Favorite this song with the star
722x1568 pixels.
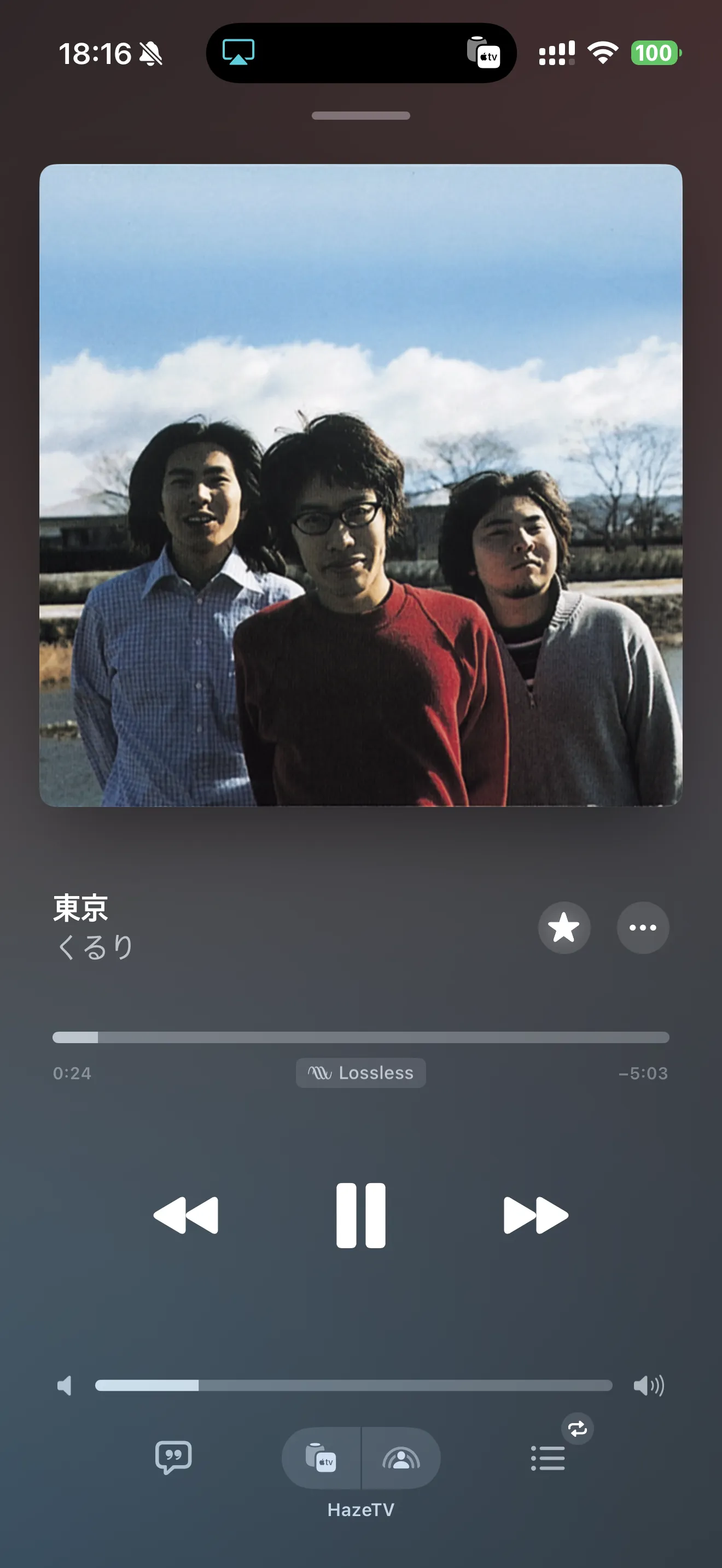(x=564, y=927)
